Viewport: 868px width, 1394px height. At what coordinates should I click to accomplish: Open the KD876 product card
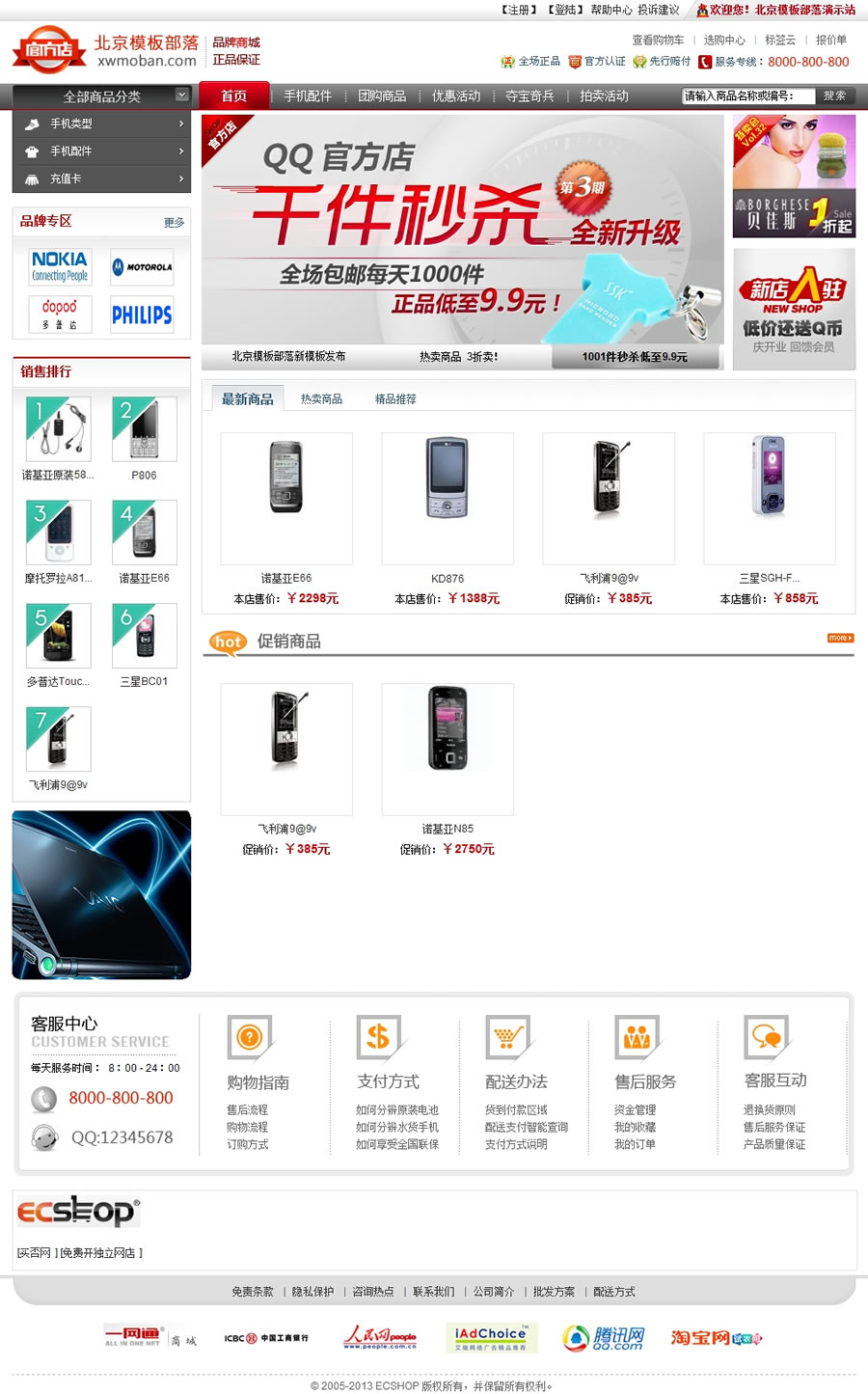(x=448, y=498)
